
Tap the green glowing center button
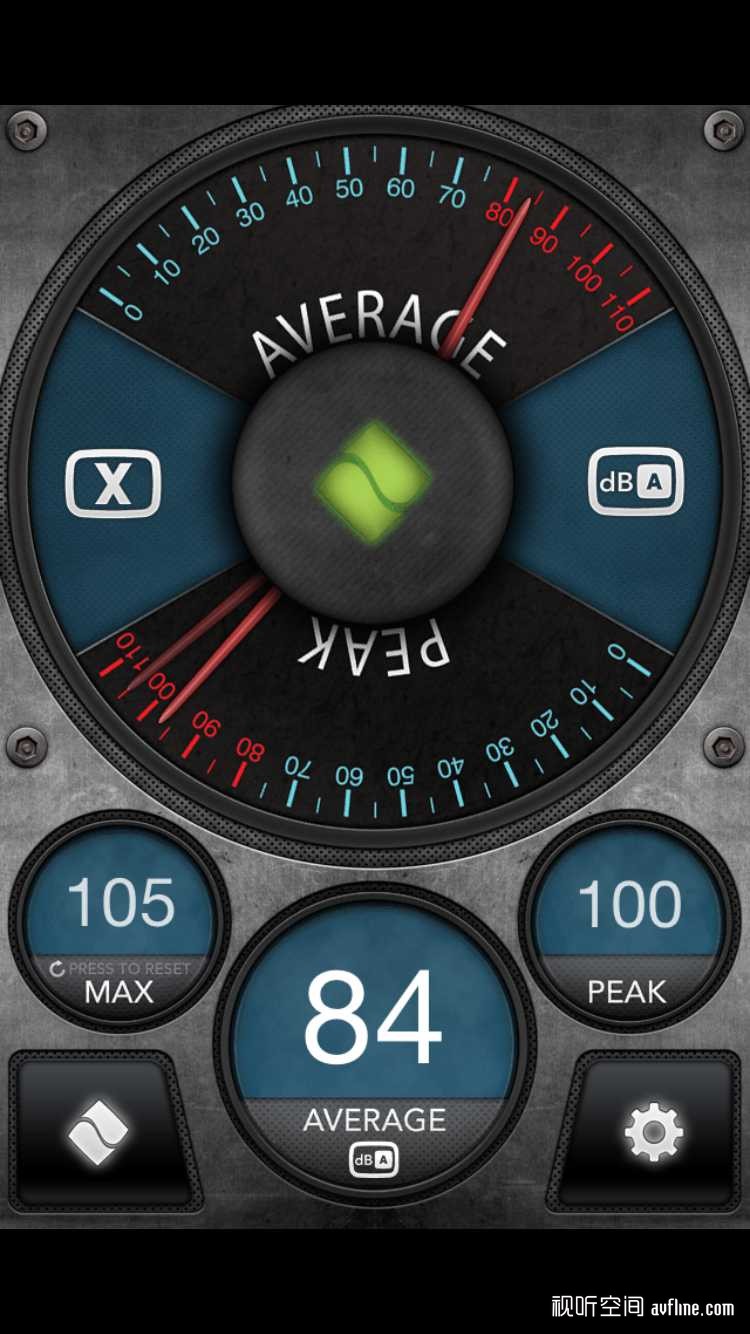point(373,480)
